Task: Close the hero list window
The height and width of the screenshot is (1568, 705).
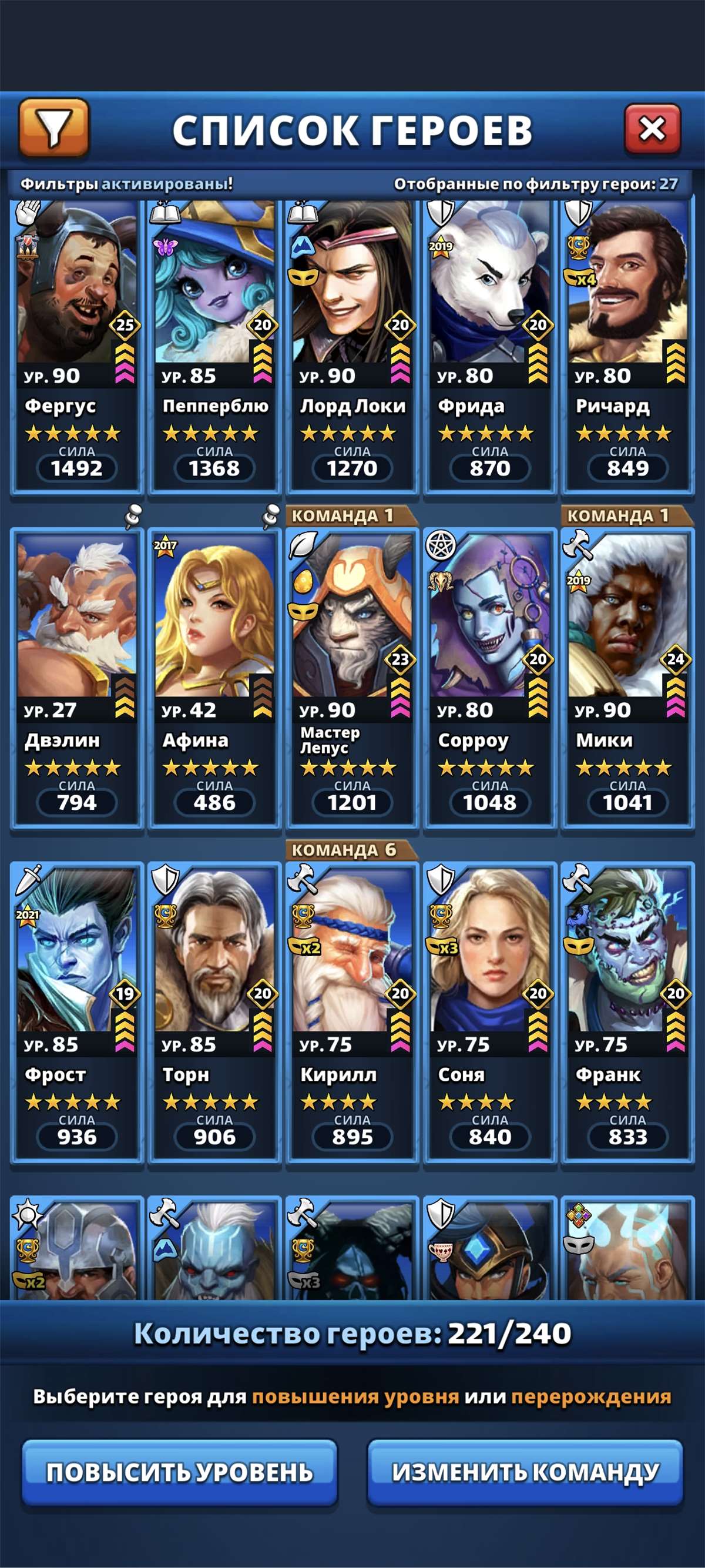Action: [x=652, y=129]
